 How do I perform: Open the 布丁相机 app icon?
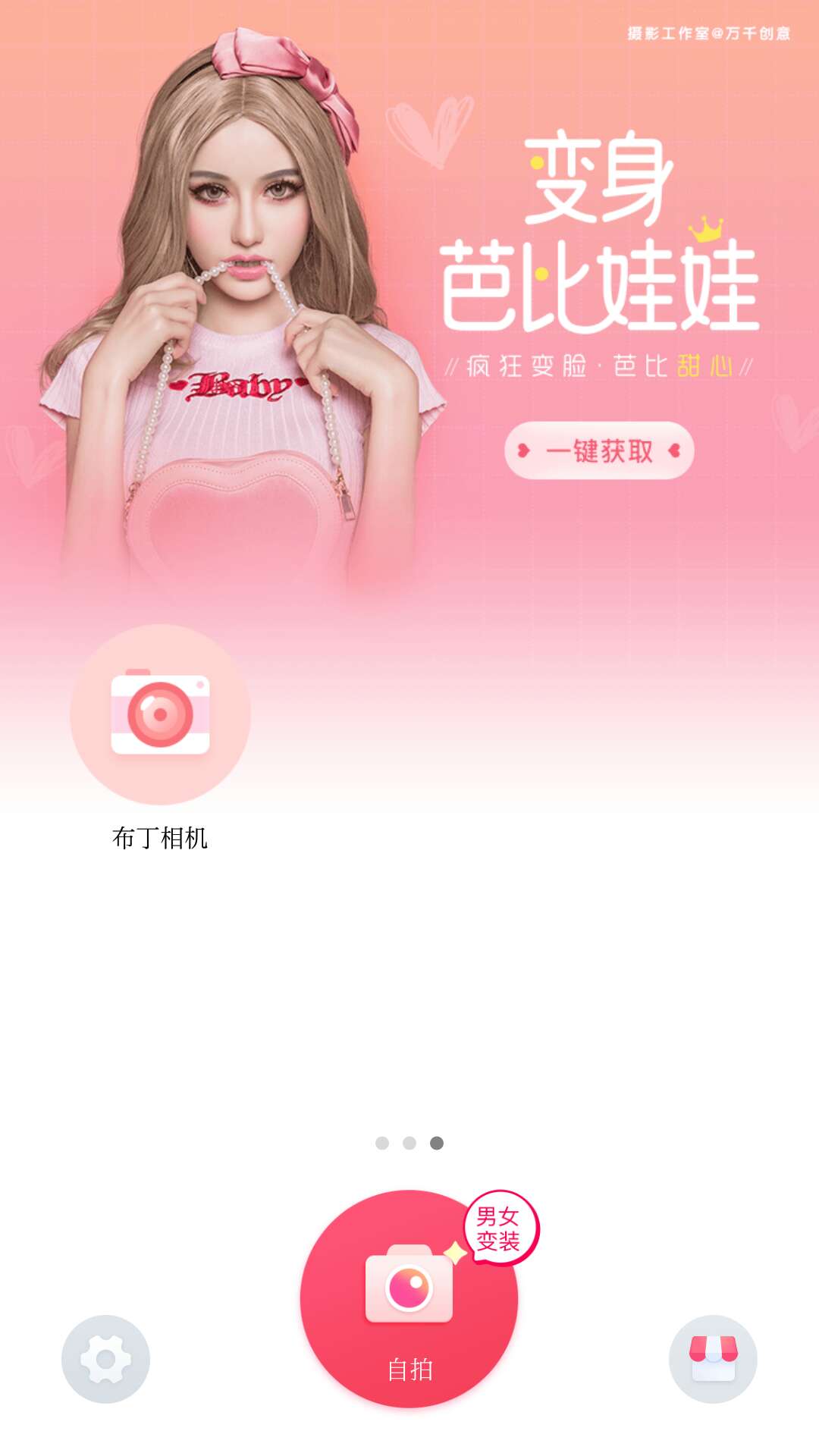click(160, 714)
